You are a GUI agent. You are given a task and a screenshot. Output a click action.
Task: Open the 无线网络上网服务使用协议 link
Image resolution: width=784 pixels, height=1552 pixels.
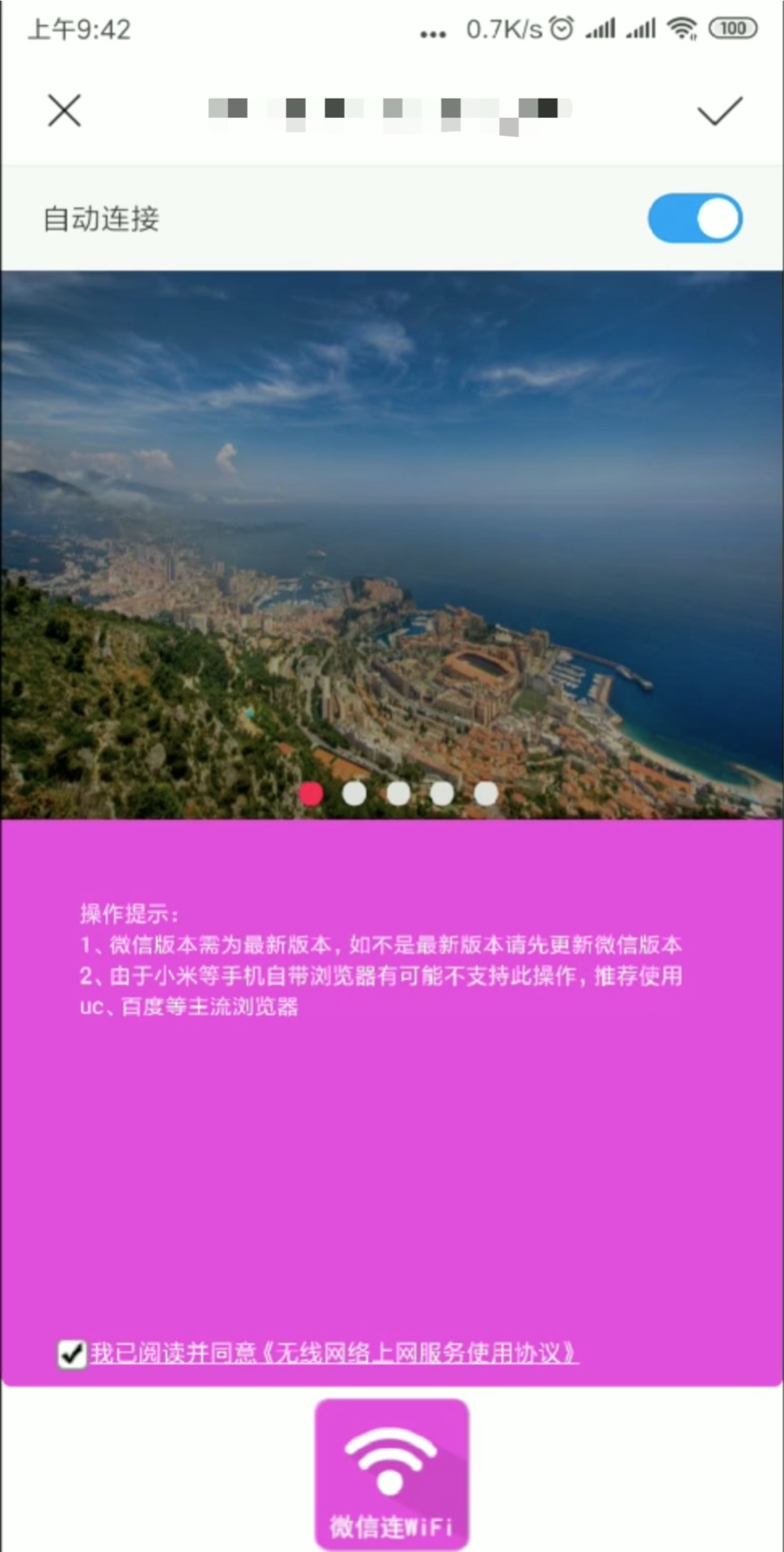420,1352
